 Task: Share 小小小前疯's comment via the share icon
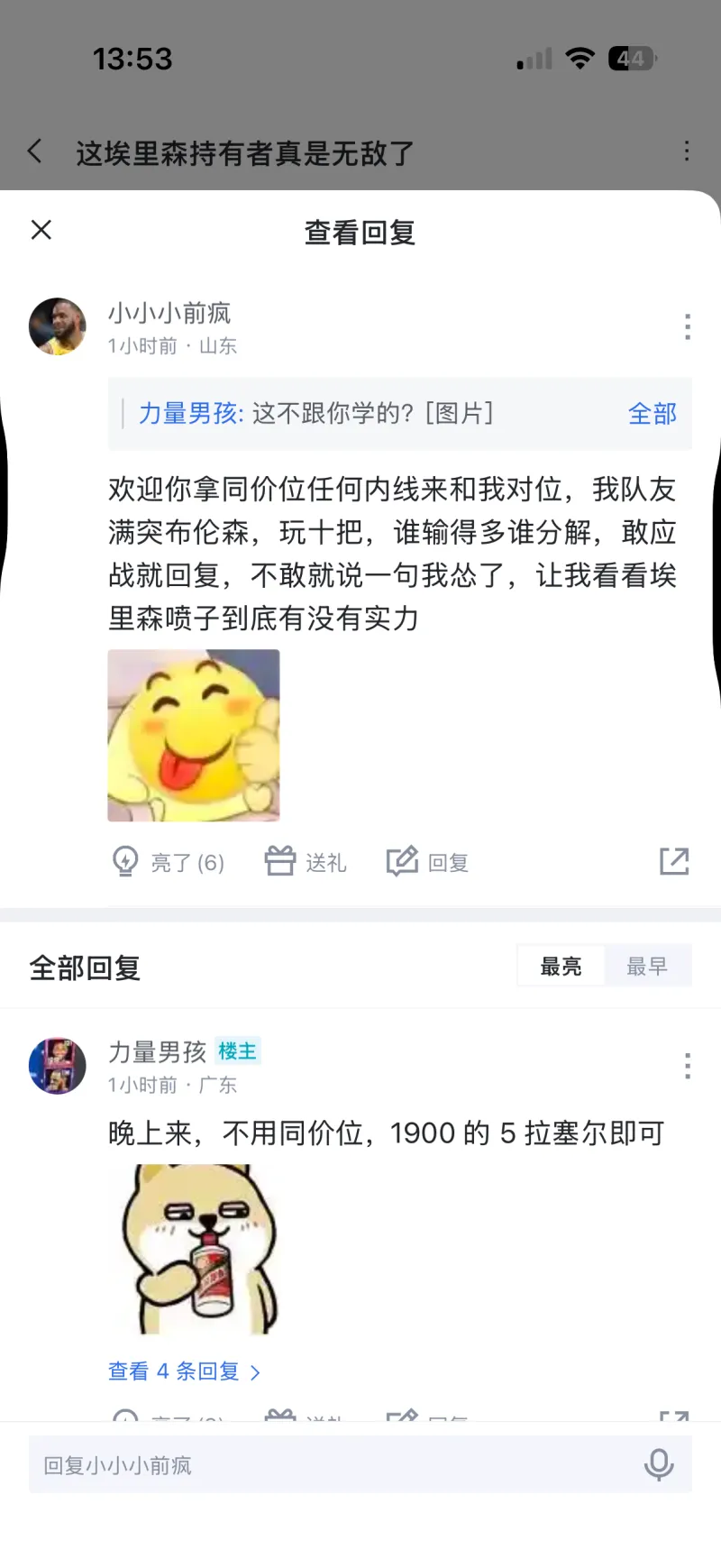coord(674,861)
